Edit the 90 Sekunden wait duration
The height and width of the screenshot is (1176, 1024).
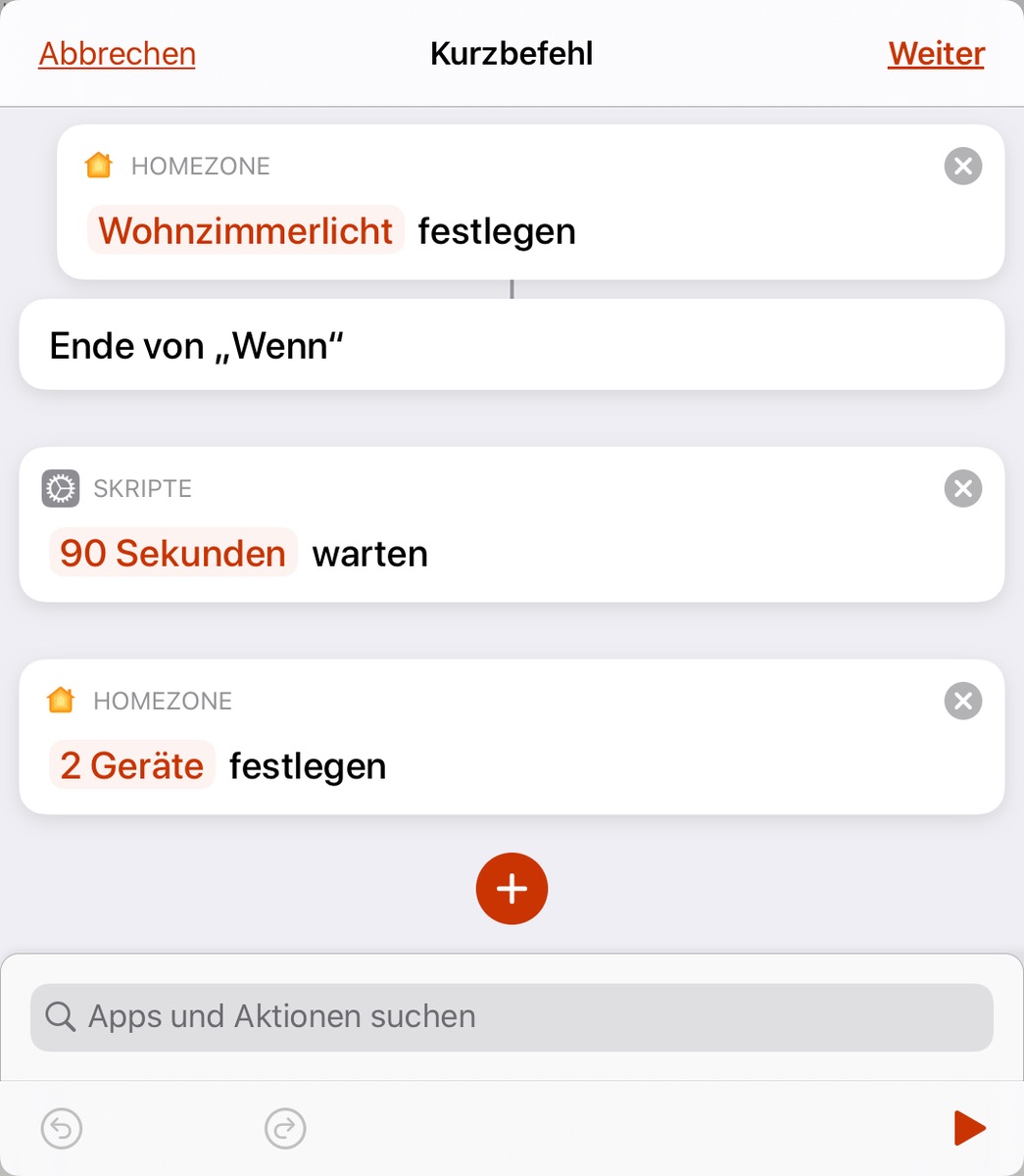(x=172, y=554)
